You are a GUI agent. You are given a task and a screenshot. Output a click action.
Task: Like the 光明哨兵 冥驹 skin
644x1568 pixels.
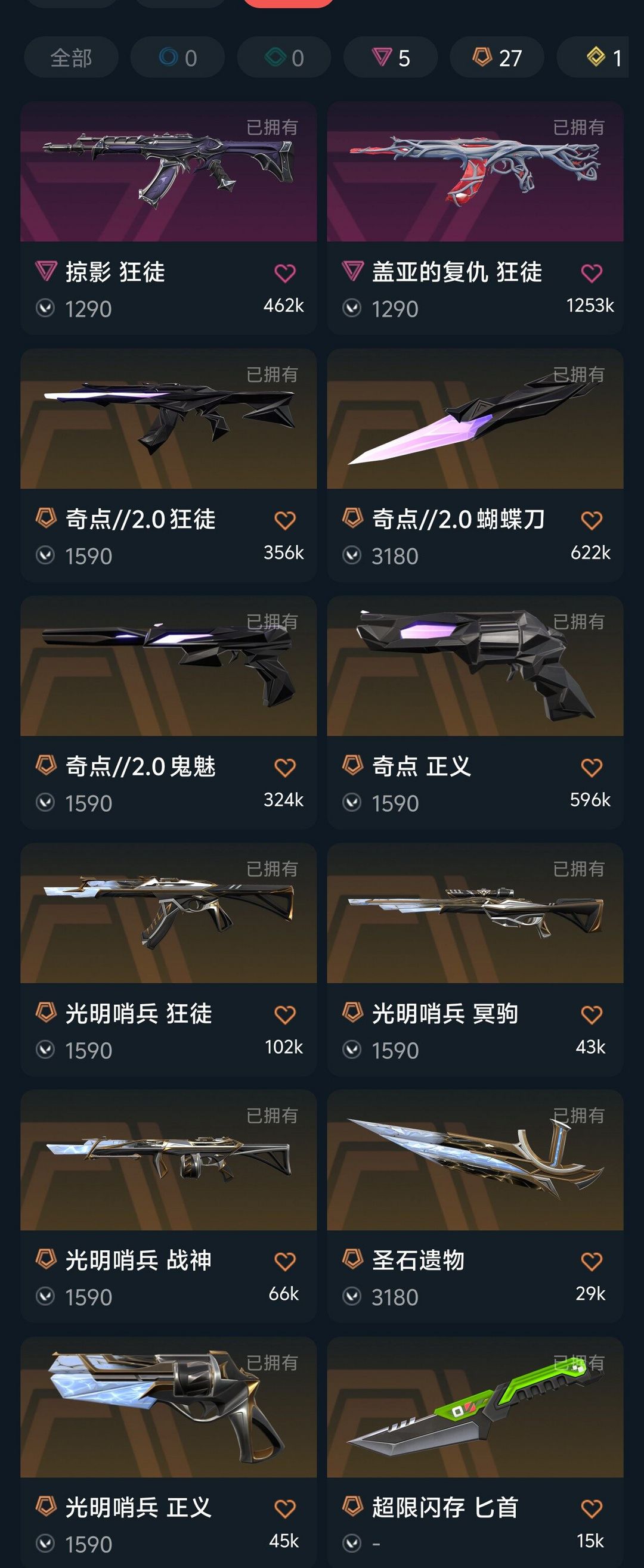pyautogui.click(x=591, y=1015)
